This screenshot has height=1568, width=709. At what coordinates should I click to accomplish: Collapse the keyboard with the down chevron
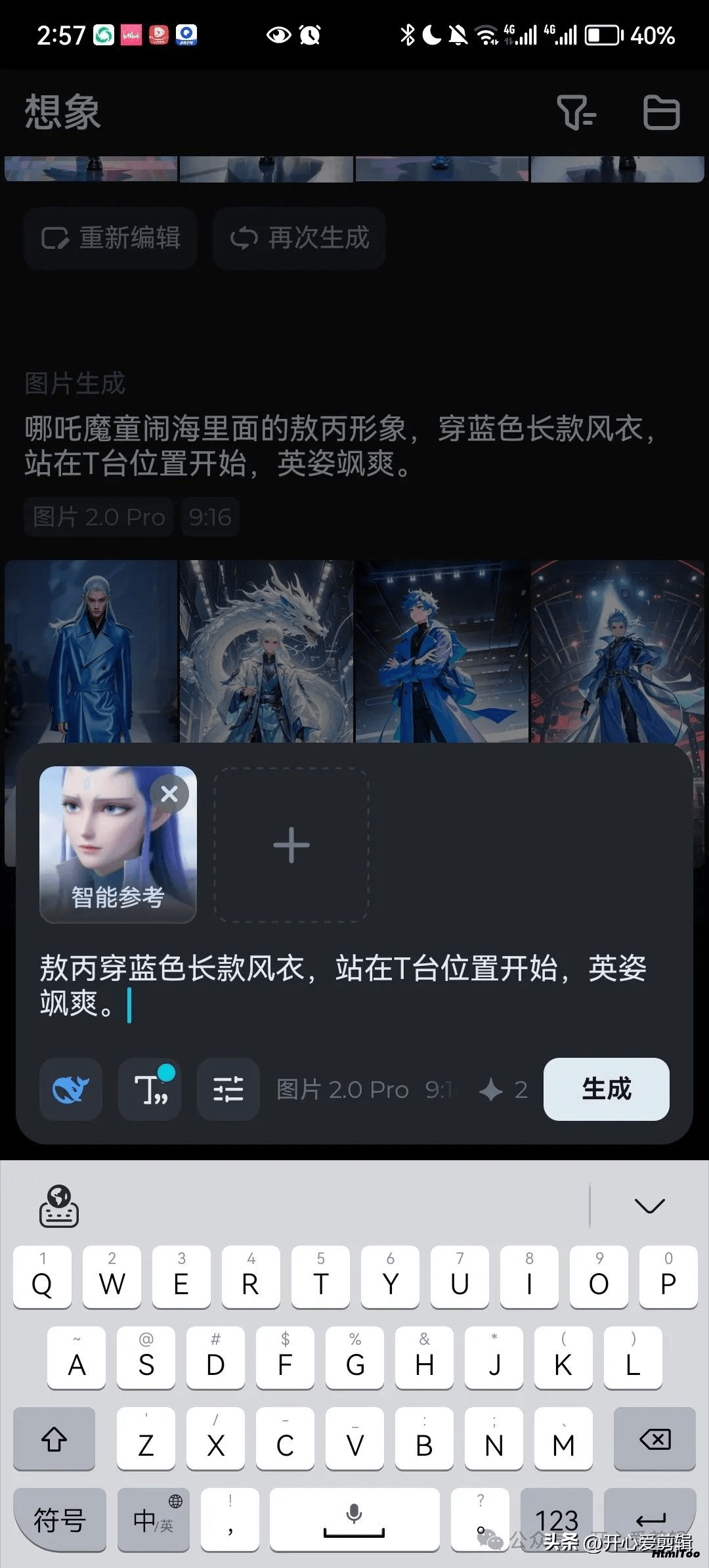(x=650, y=1206)
